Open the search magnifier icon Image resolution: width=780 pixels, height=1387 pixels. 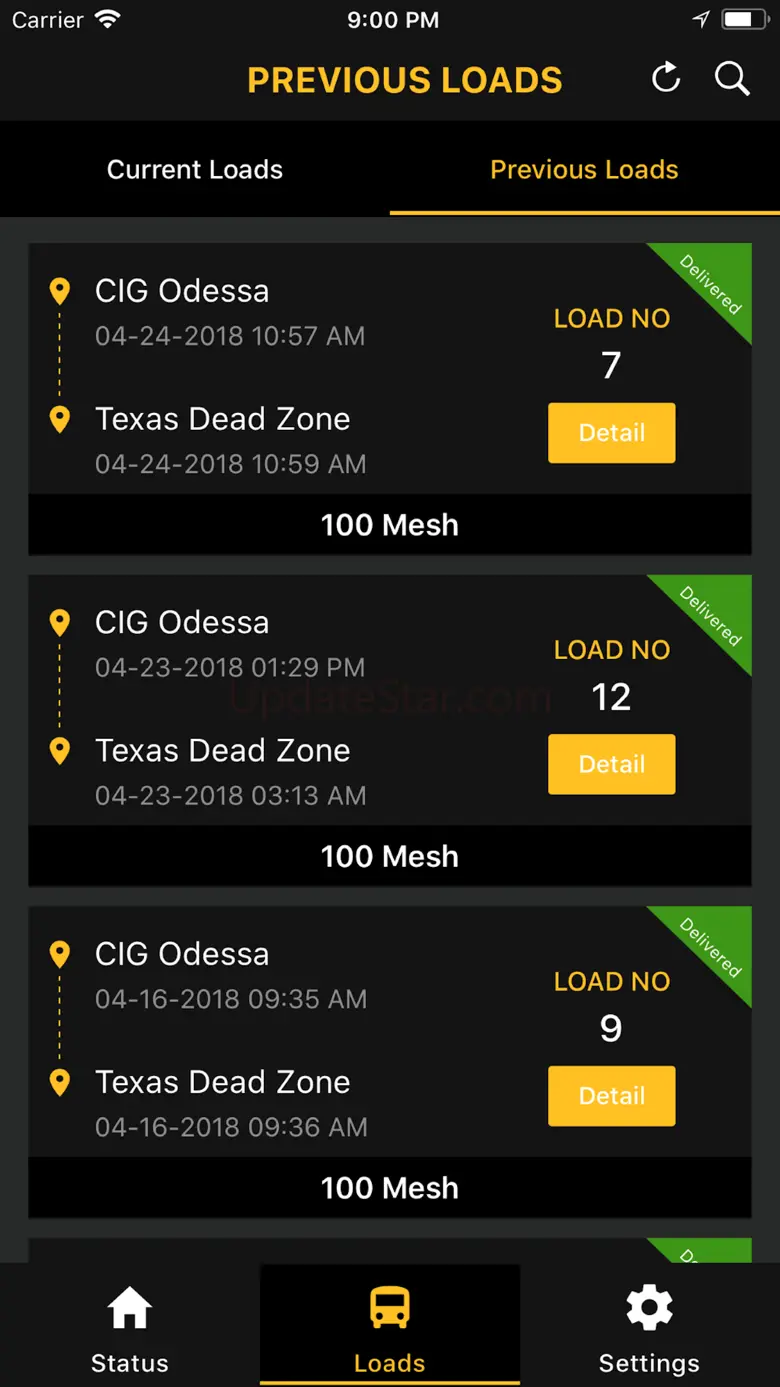tap(732, 78)
